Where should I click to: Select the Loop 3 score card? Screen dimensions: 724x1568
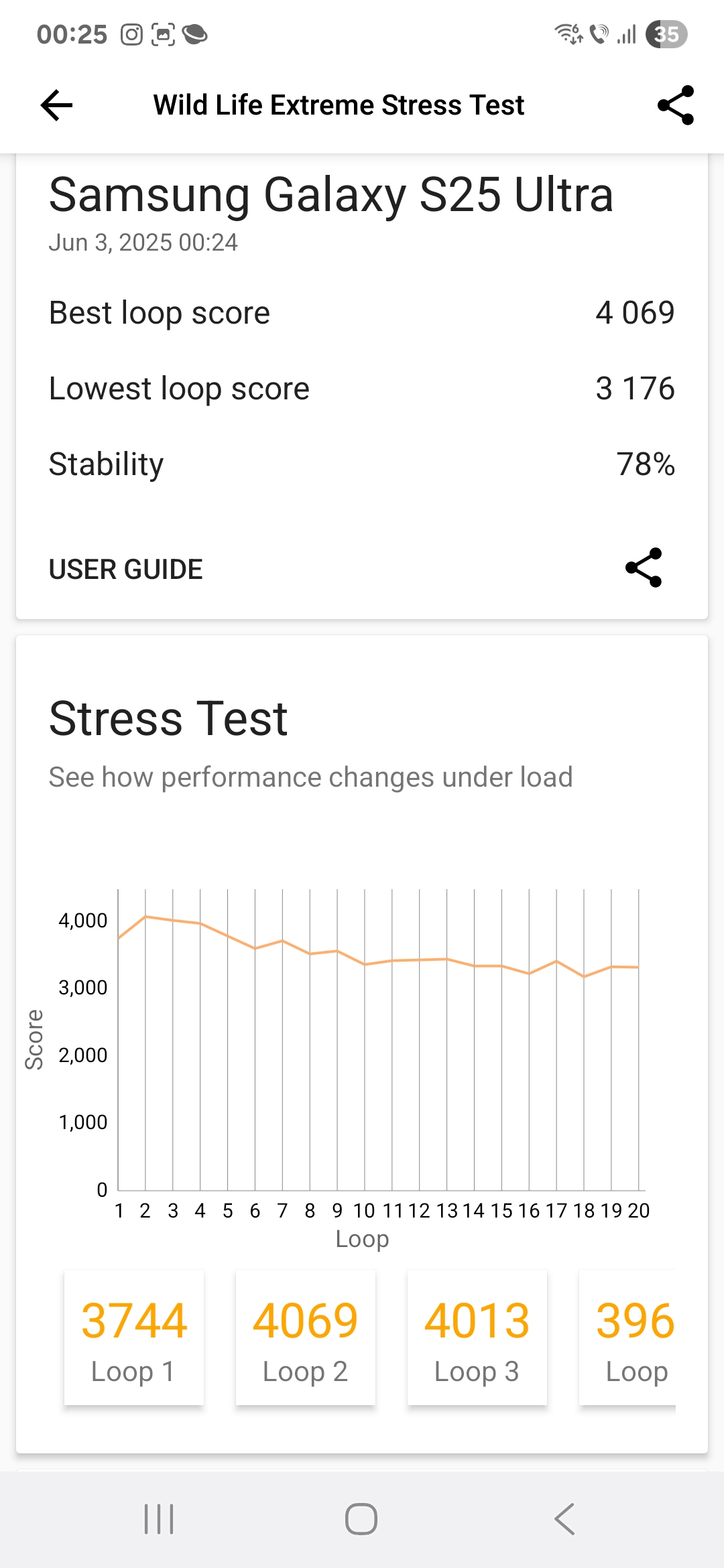477,1337
